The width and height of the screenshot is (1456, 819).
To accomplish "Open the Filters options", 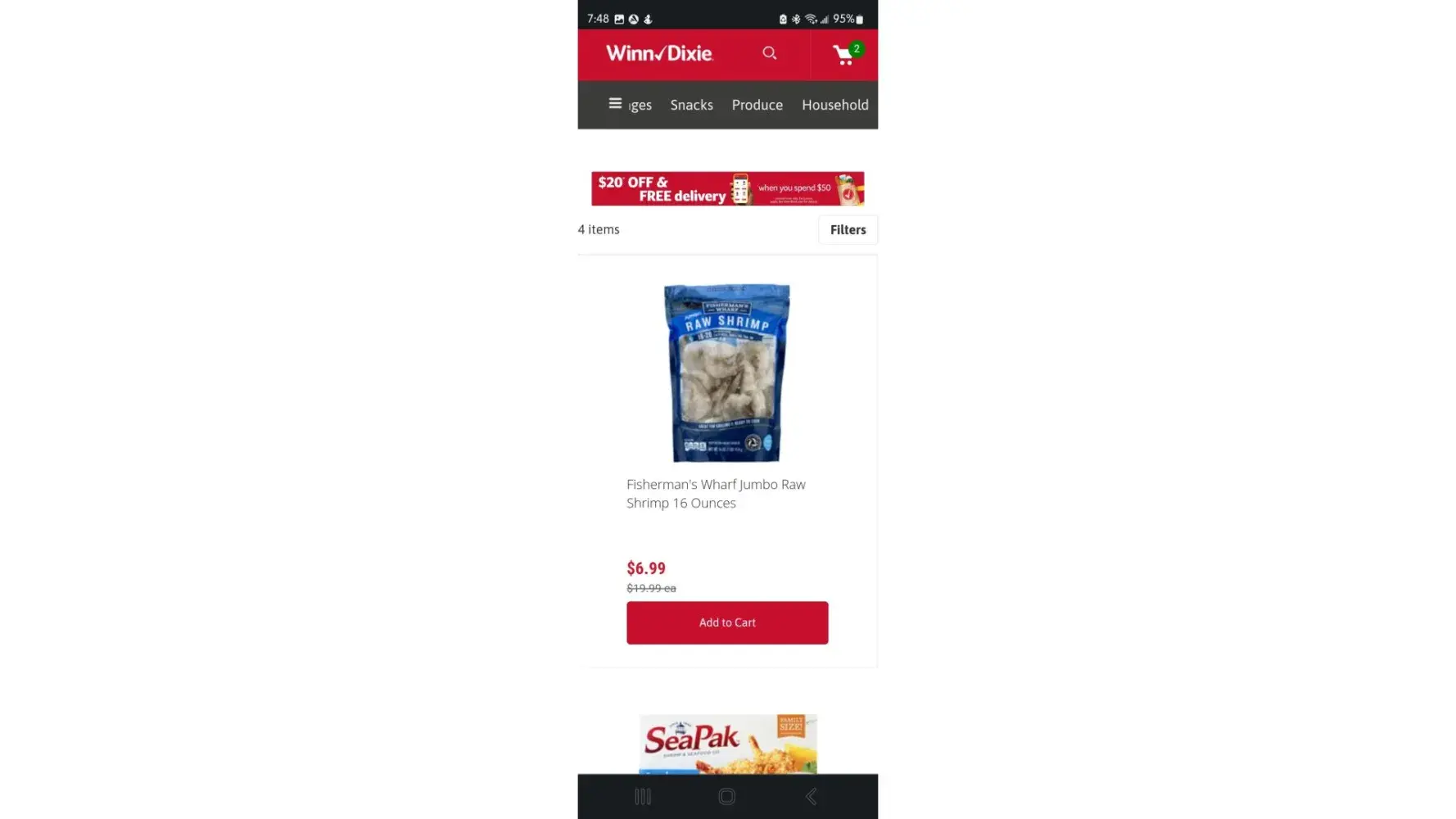I will point(848,230).
